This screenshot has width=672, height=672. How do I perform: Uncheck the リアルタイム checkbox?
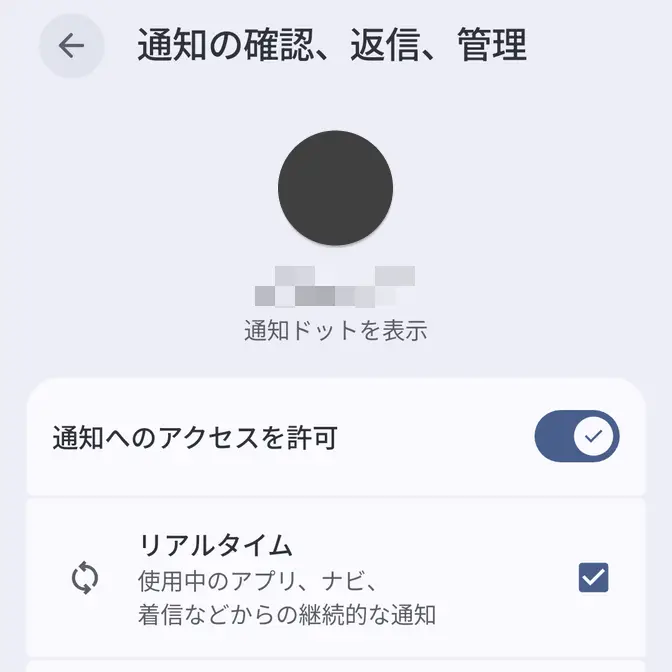click(593, 577)
